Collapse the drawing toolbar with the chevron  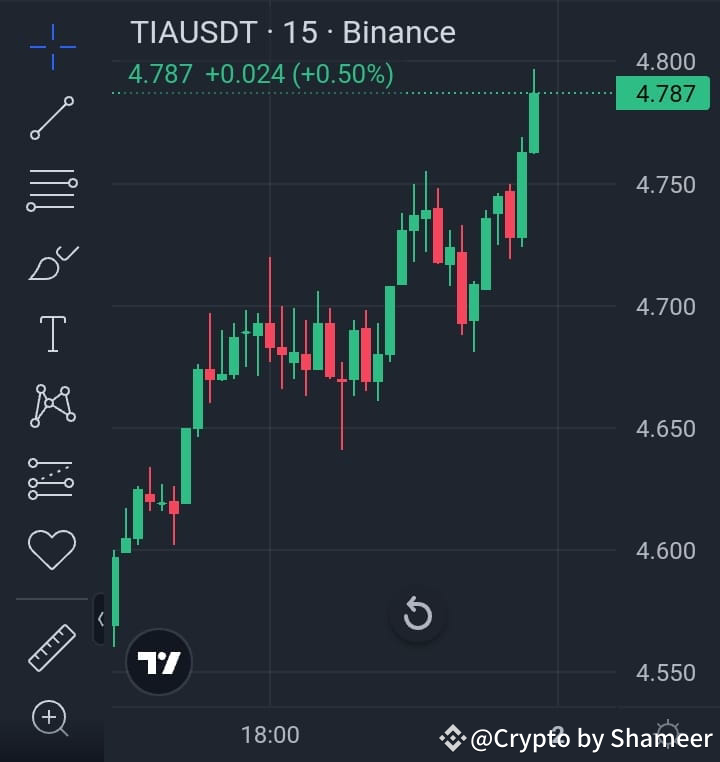click(x=100, y=618)
